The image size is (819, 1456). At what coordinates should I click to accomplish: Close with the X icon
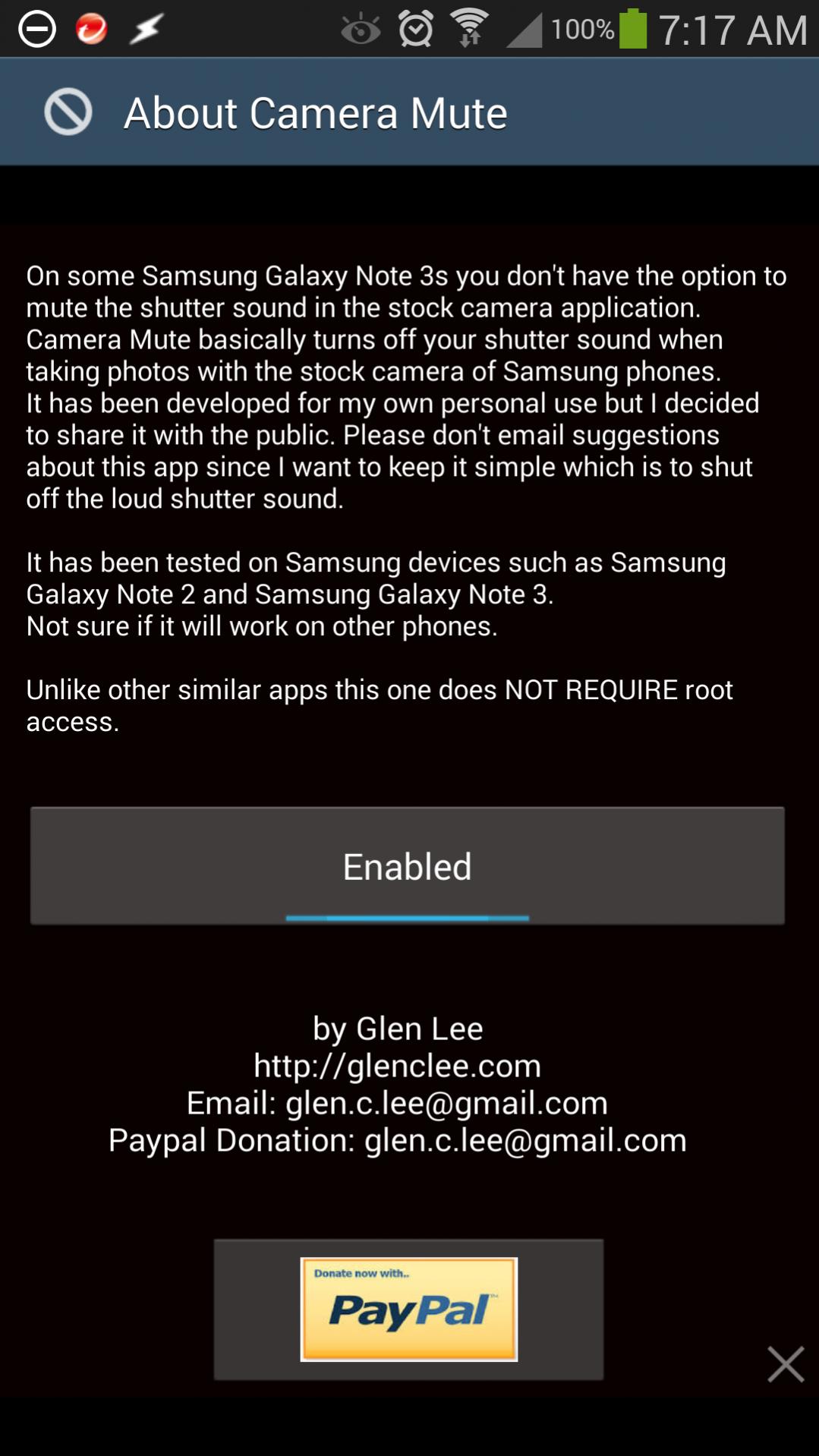[x=785, y=1363]
